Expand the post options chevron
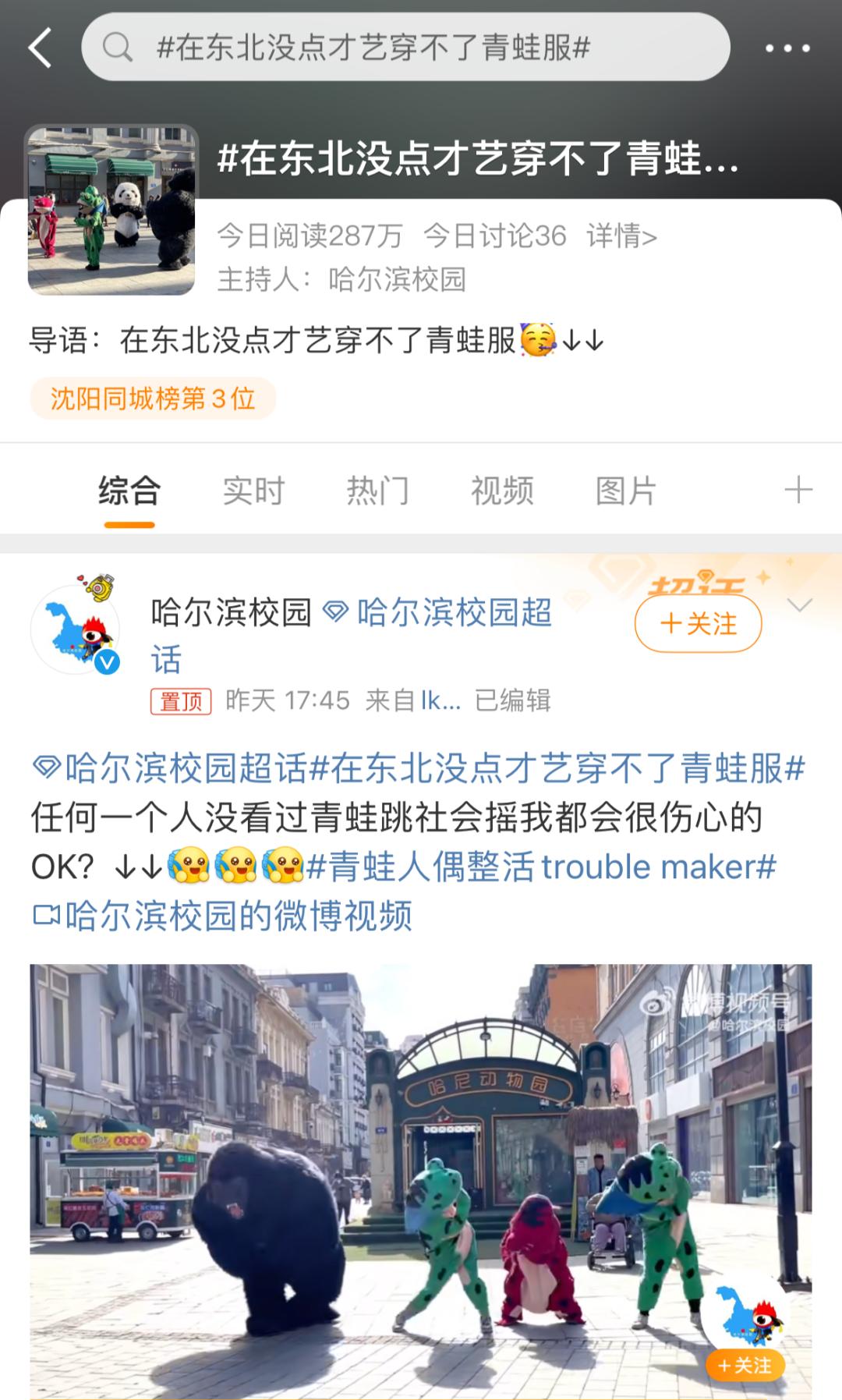The width and height of the screenshot is (842, 1400). point(800,605)
